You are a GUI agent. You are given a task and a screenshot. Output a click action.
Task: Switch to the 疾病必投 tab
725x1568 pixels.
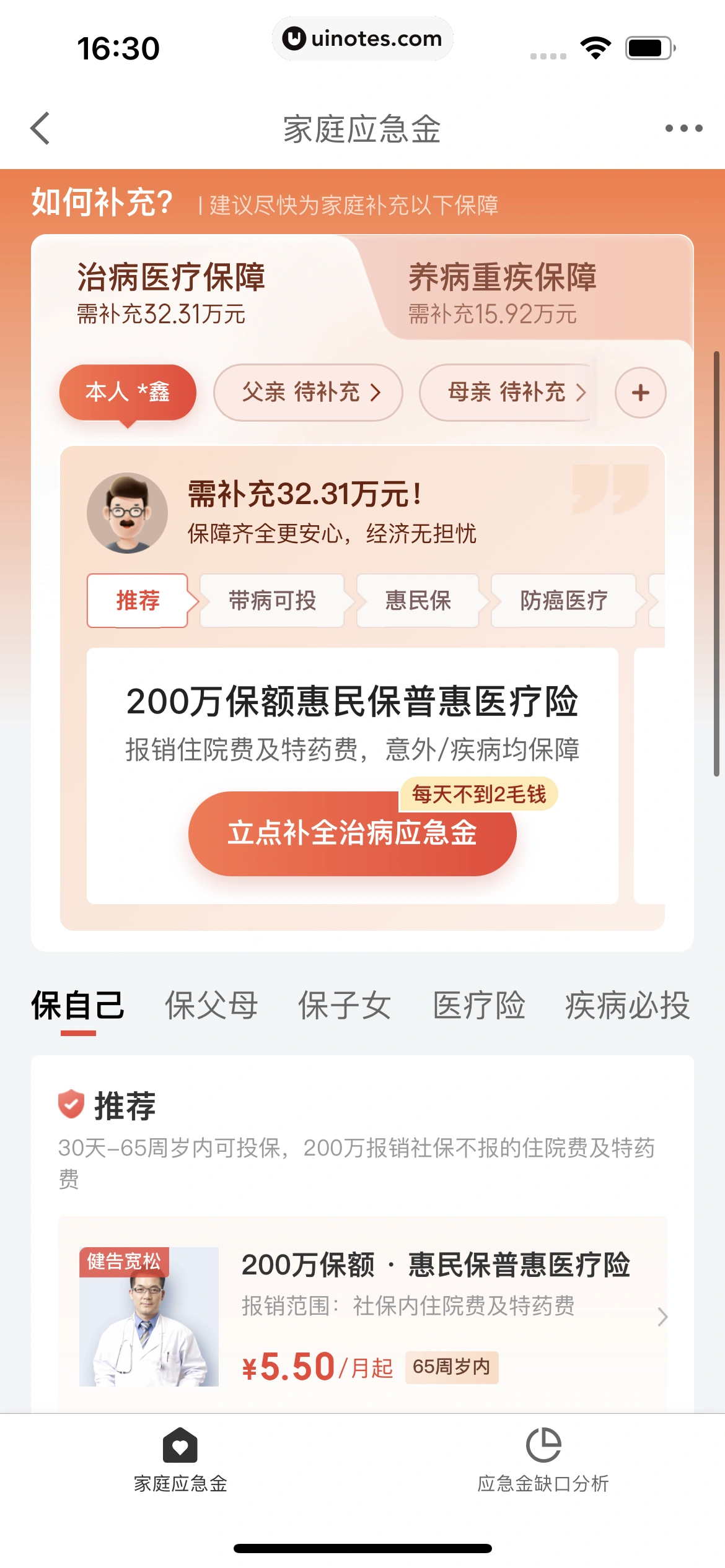tap(627, 1005)
